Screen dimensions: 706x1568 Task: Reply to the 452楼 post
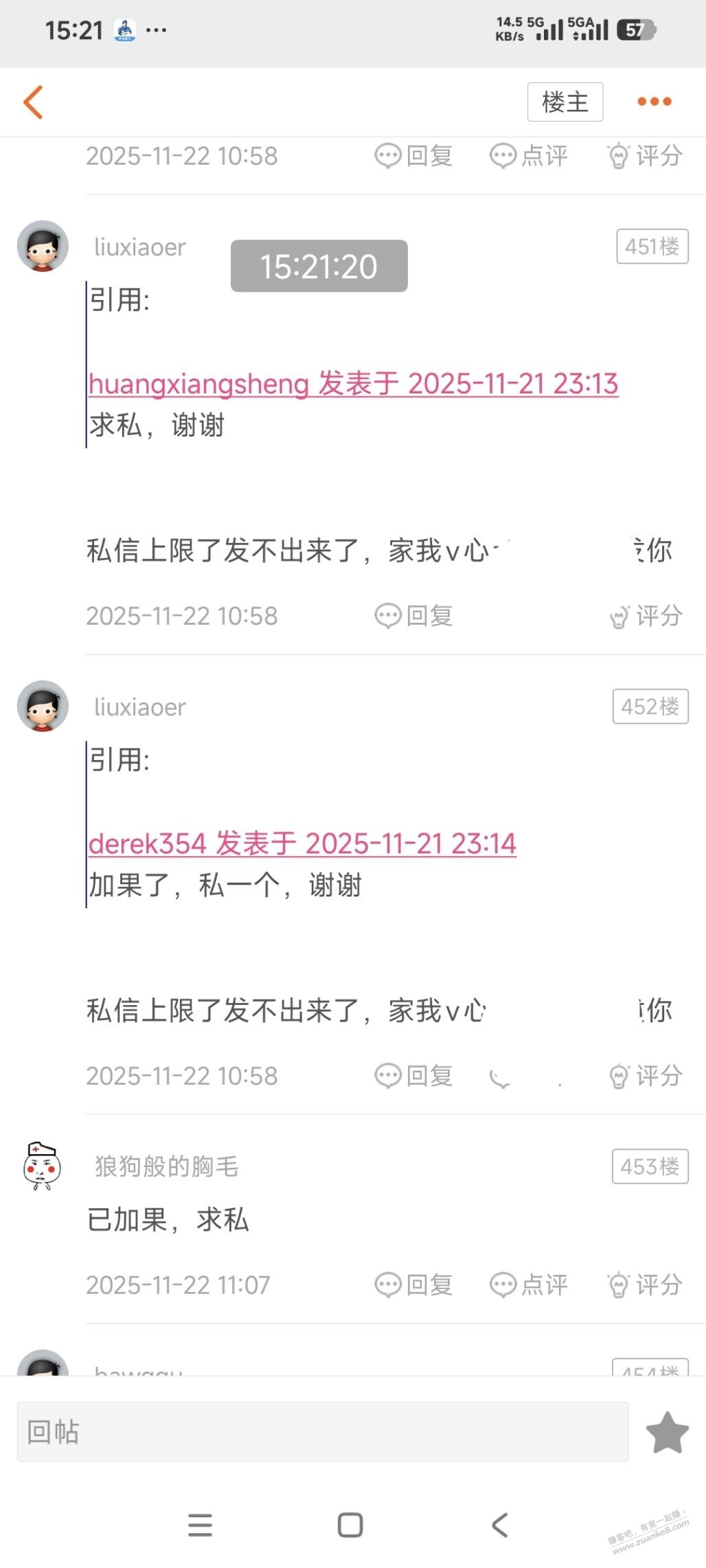413,1076
